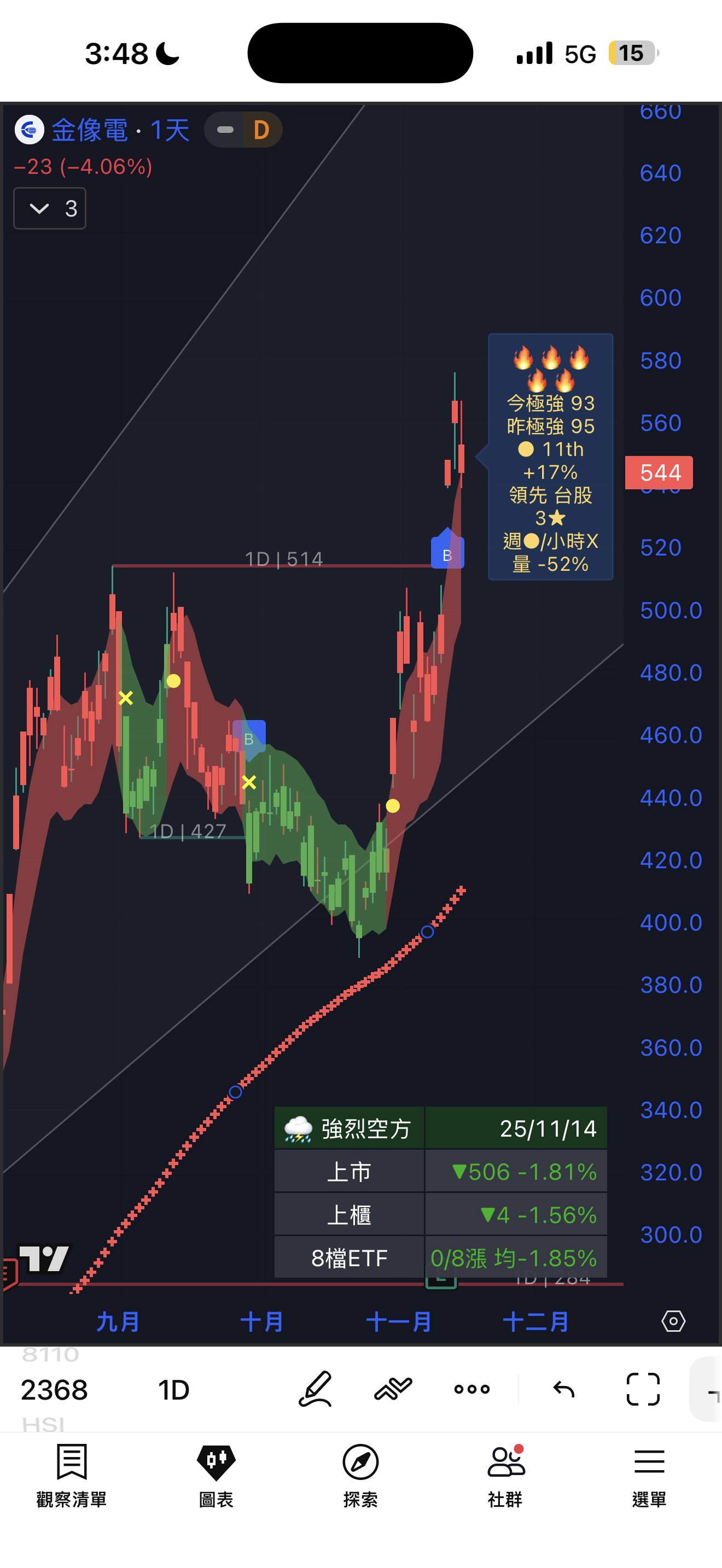
Task: Open the indicators menu
Action: 393,1389
